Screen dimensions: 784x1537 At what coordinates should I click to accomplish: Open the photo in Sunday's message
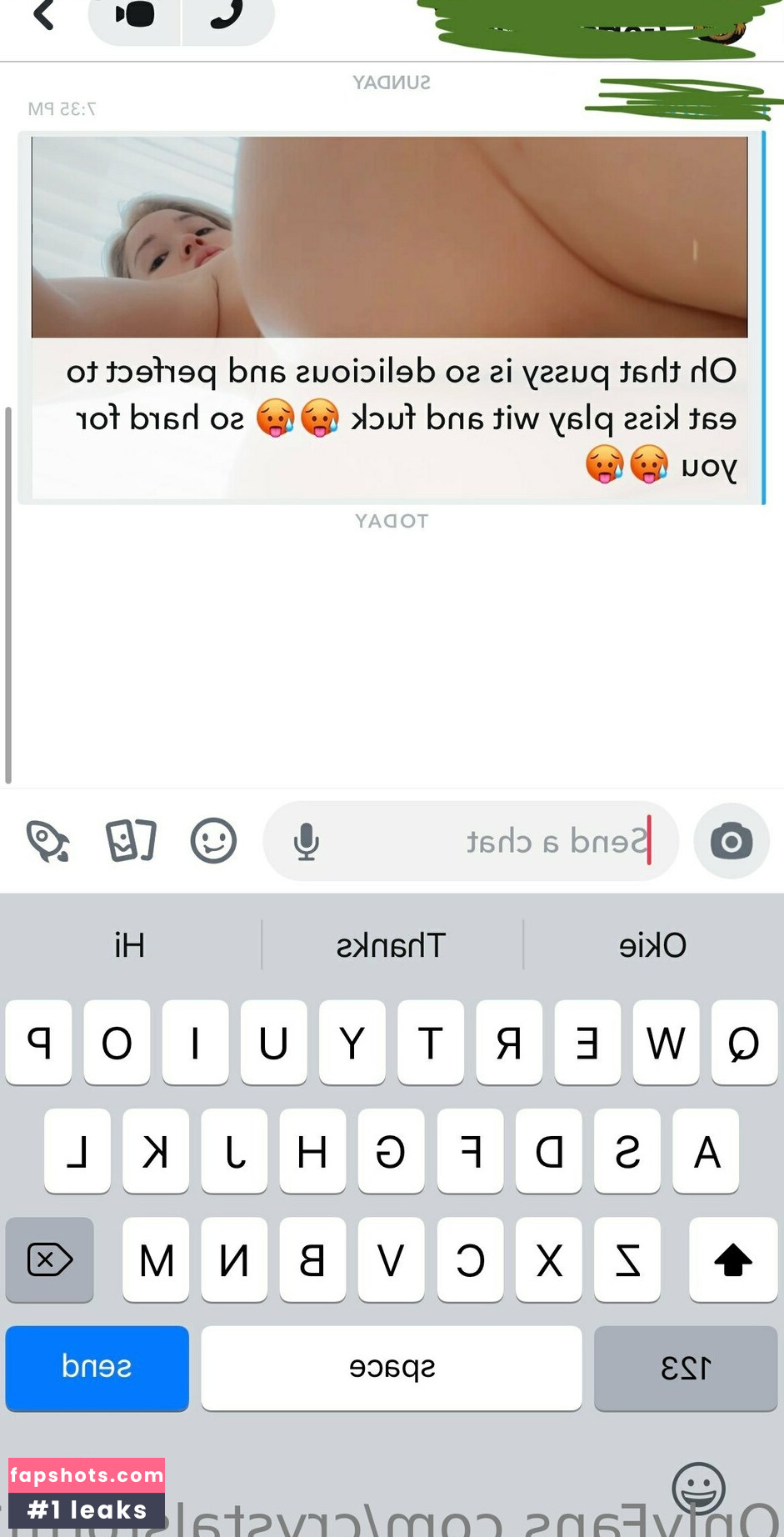tap(389, 237)
